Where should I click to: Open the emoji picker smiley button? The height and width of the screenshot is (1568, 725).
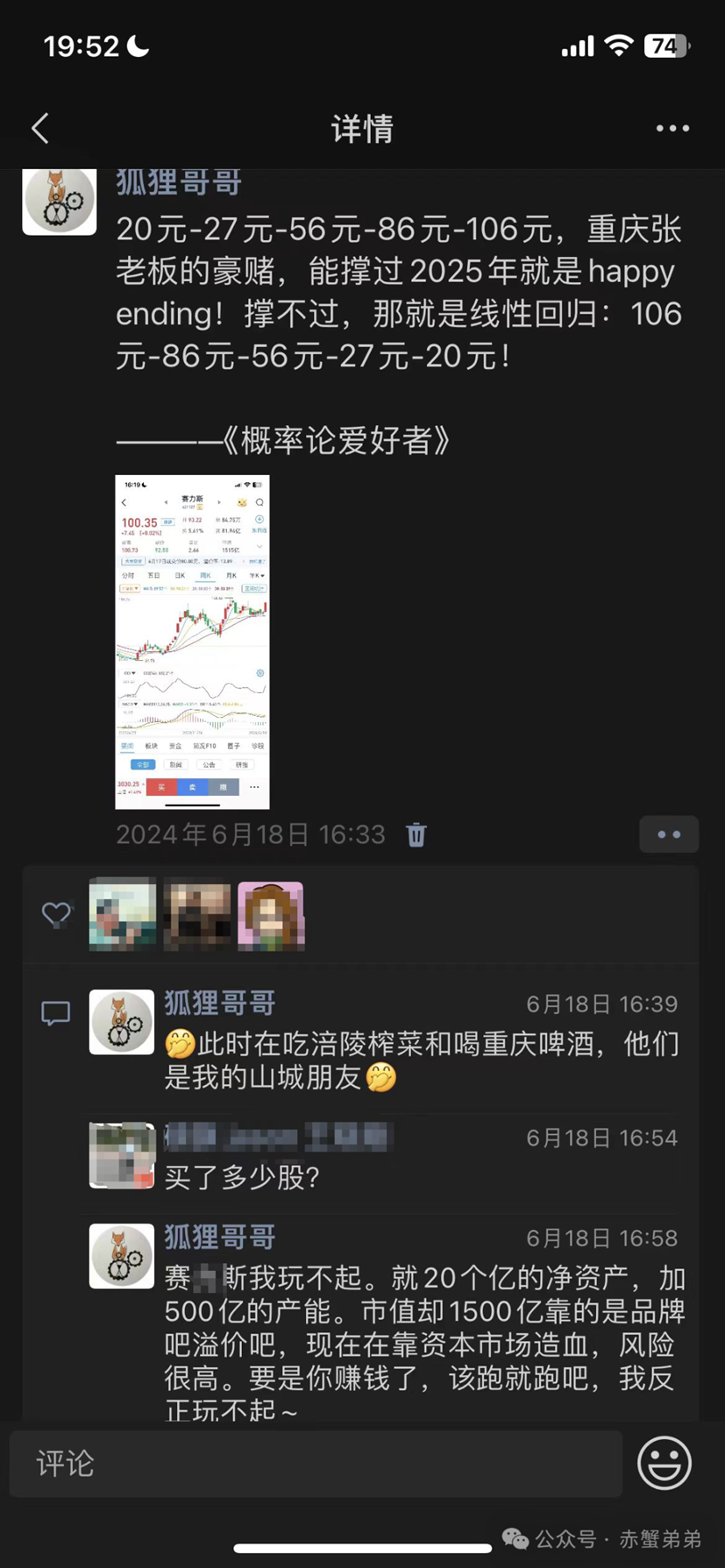pyautogui.click(x=664, y=1462)
